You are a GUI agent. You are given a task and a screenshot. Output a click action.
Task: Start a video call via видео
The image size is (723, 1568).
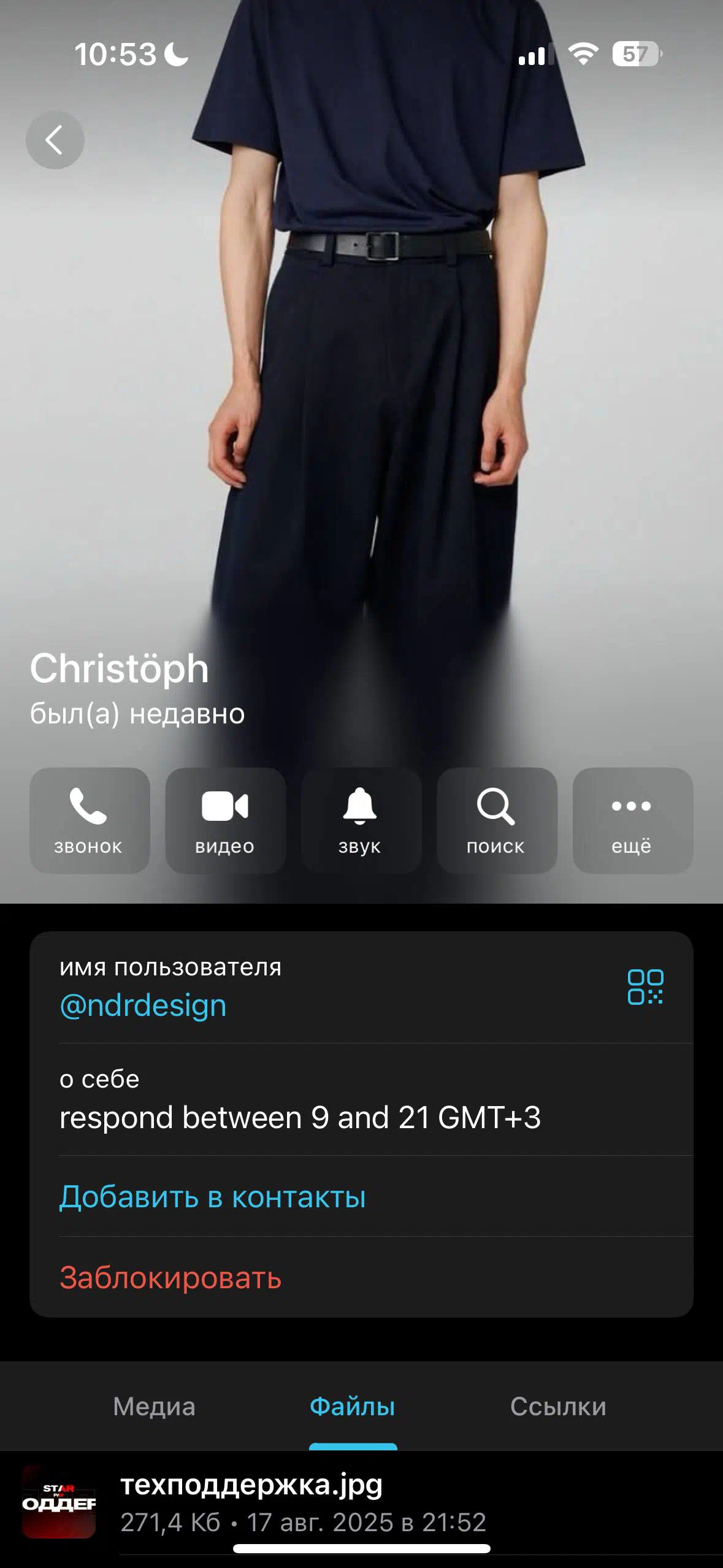point(225,820)
